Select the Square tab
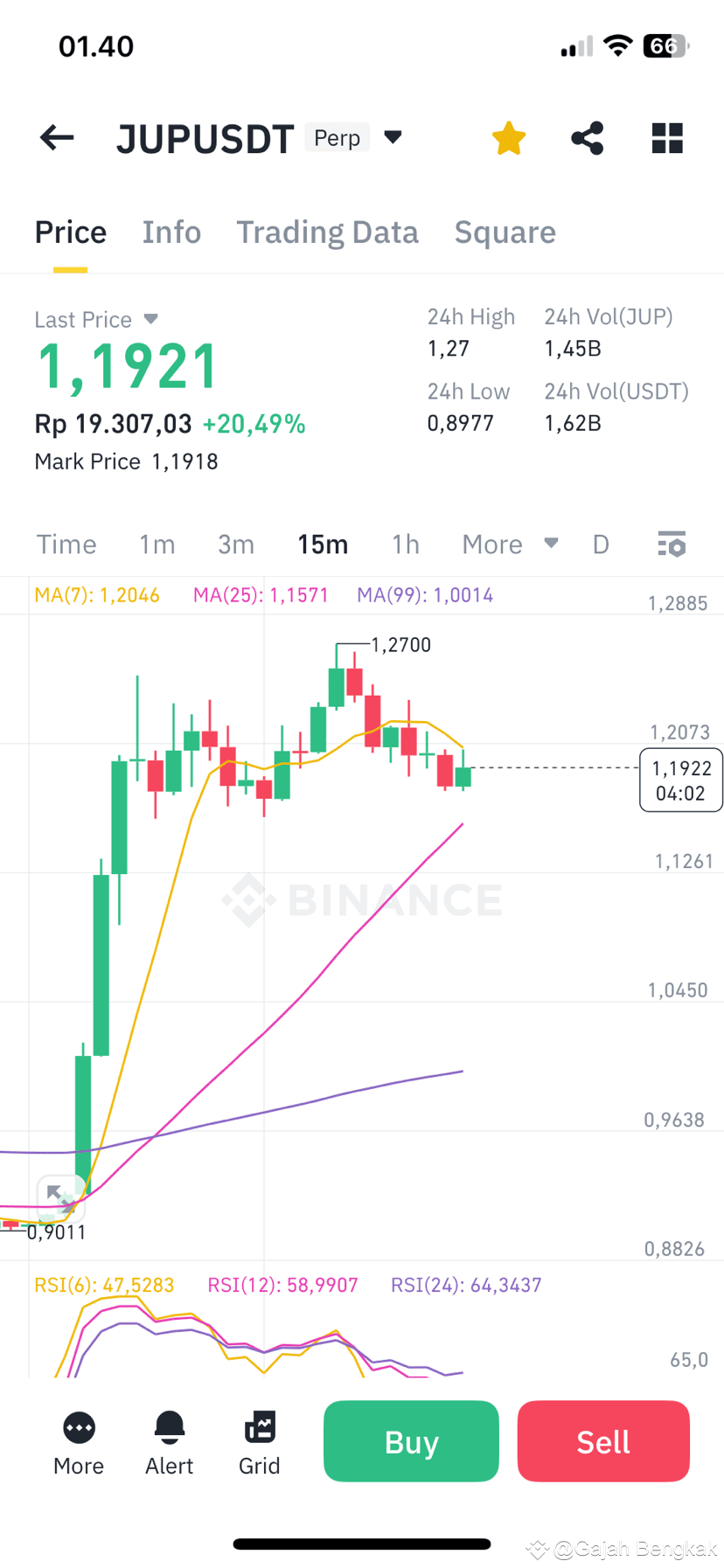 click(x=505, y=232)
